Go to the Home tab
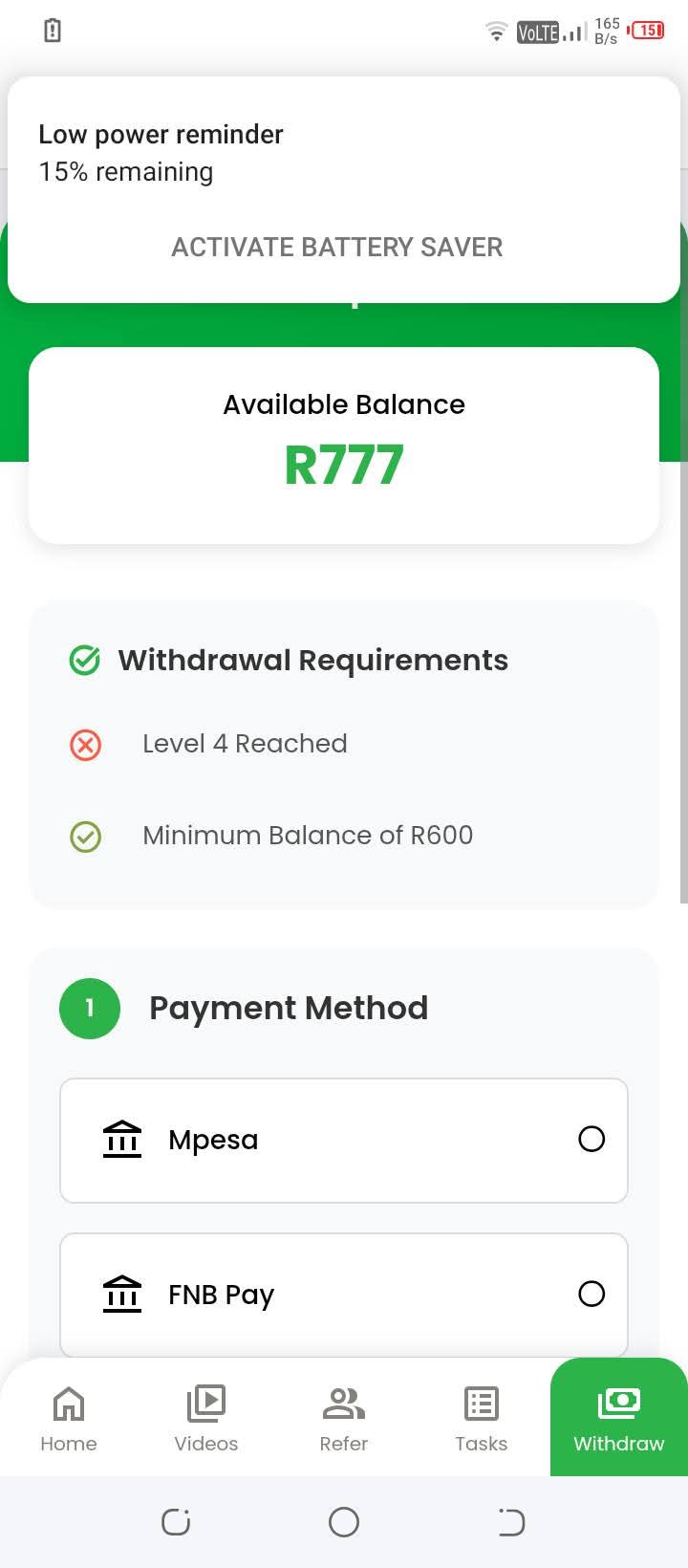The height and width of the screenshot is (1568, 688). [x=69, y=1418]
